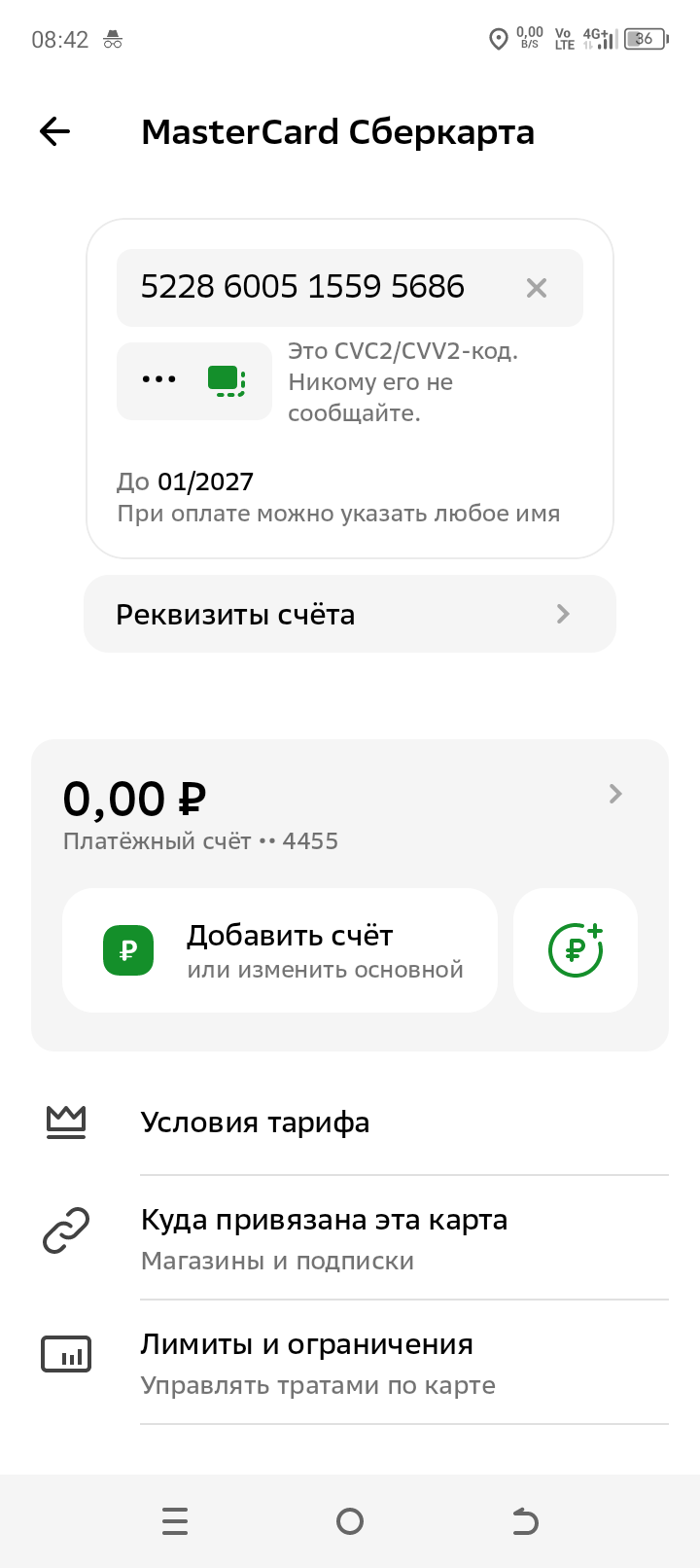Viewport: 700px width, 1568px height.
Task: Hide the card number using the X control
Action: [x=537, y=287]
